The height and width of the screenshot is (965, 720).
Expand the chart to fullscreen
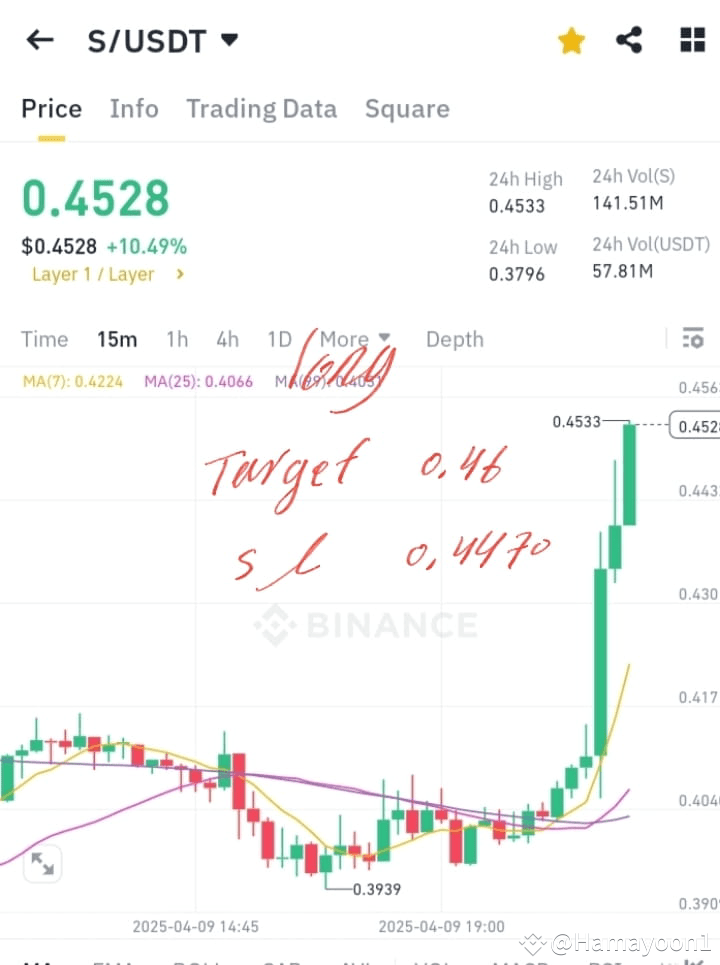coord(41,863)
